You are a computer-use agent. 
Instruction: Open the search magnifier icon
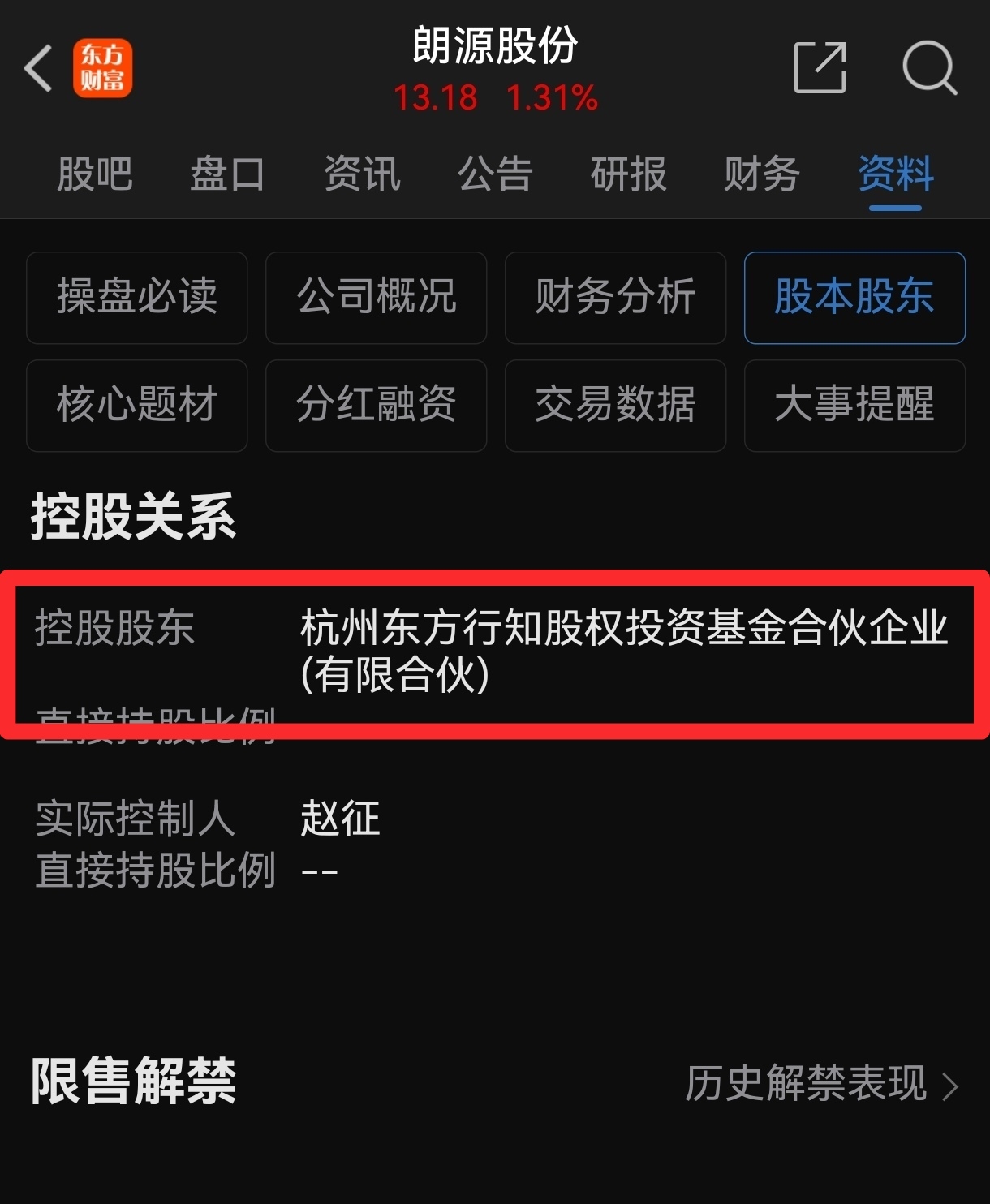pyautogui.click(x=930, y=68)
